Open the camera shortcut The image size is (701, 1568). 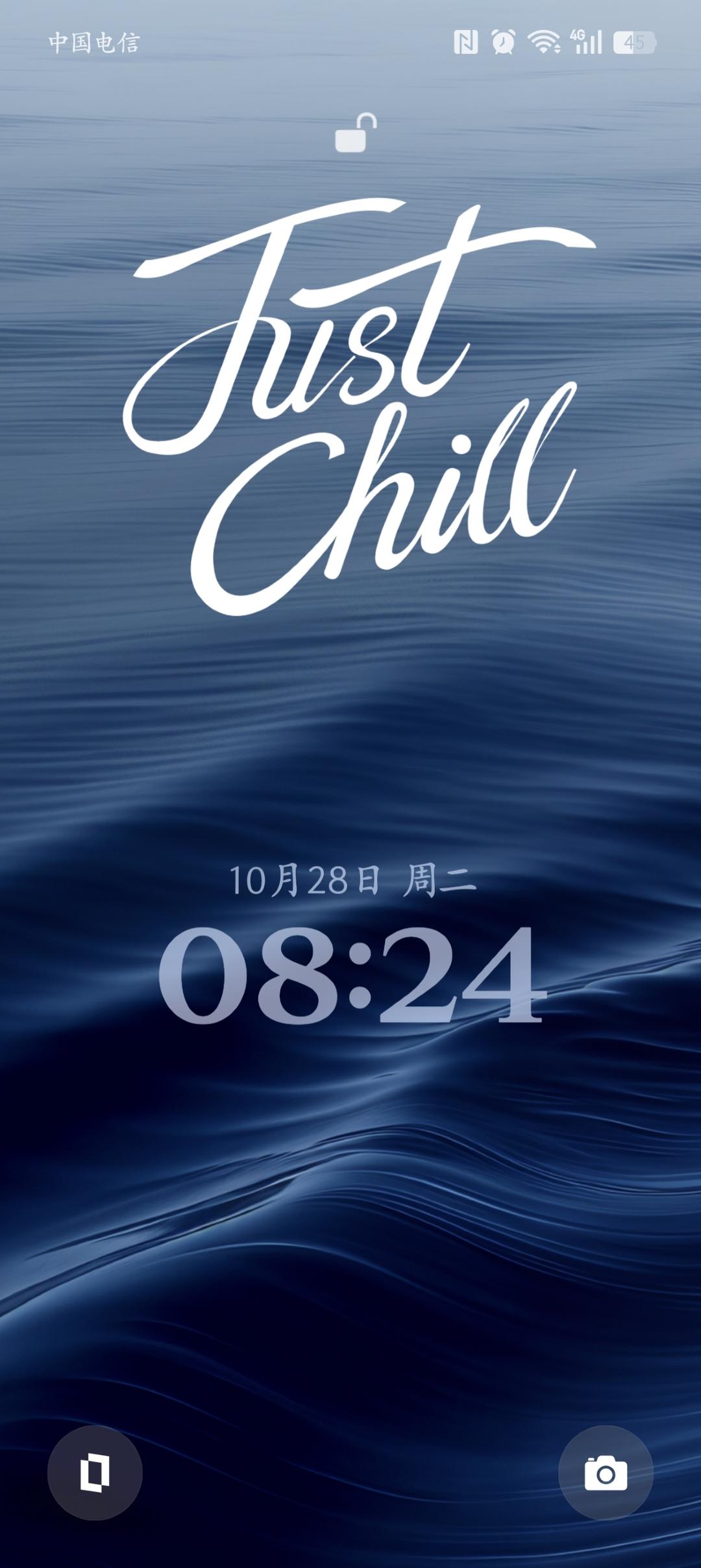pyautogui.click(x=606, y=1473)
